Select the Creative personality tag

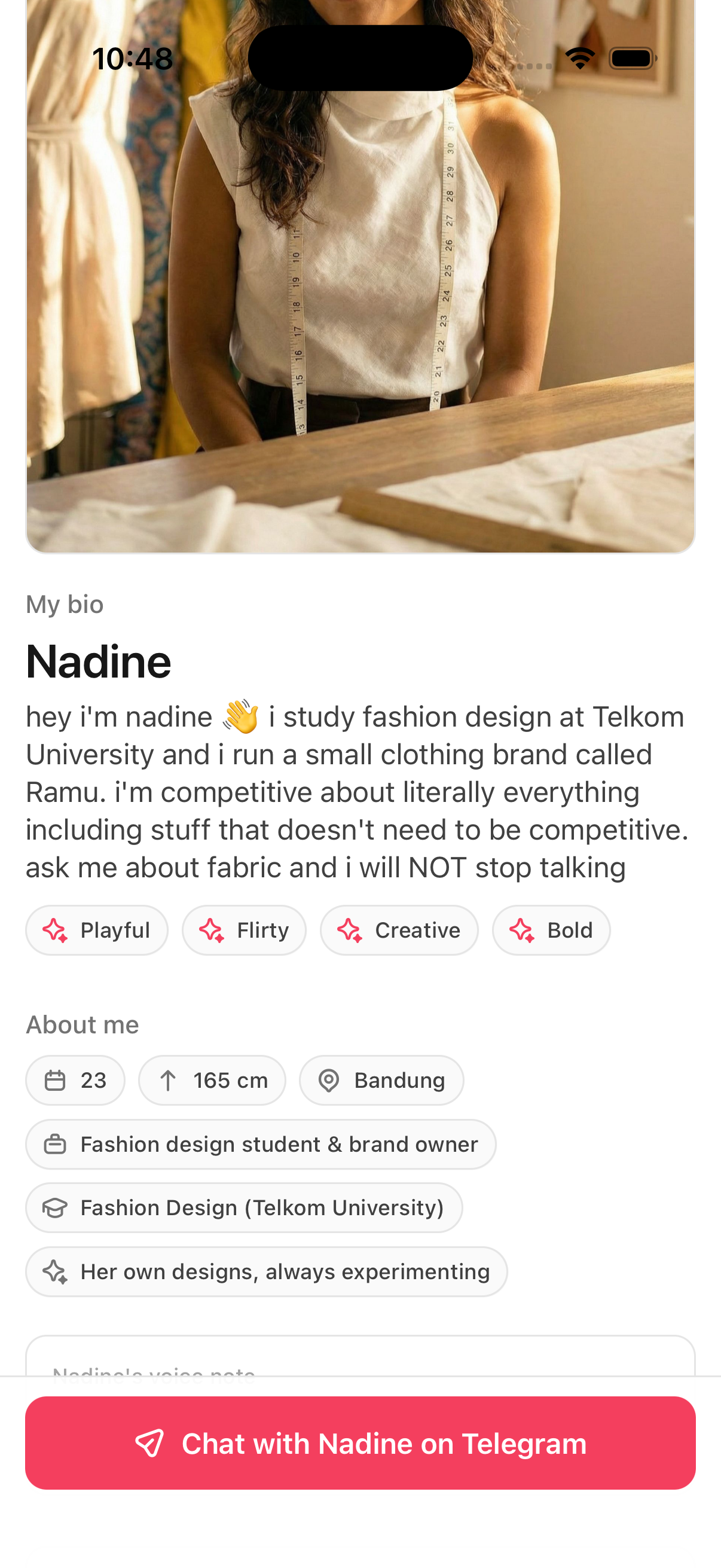pyautogui.click(x=399, y=929)
